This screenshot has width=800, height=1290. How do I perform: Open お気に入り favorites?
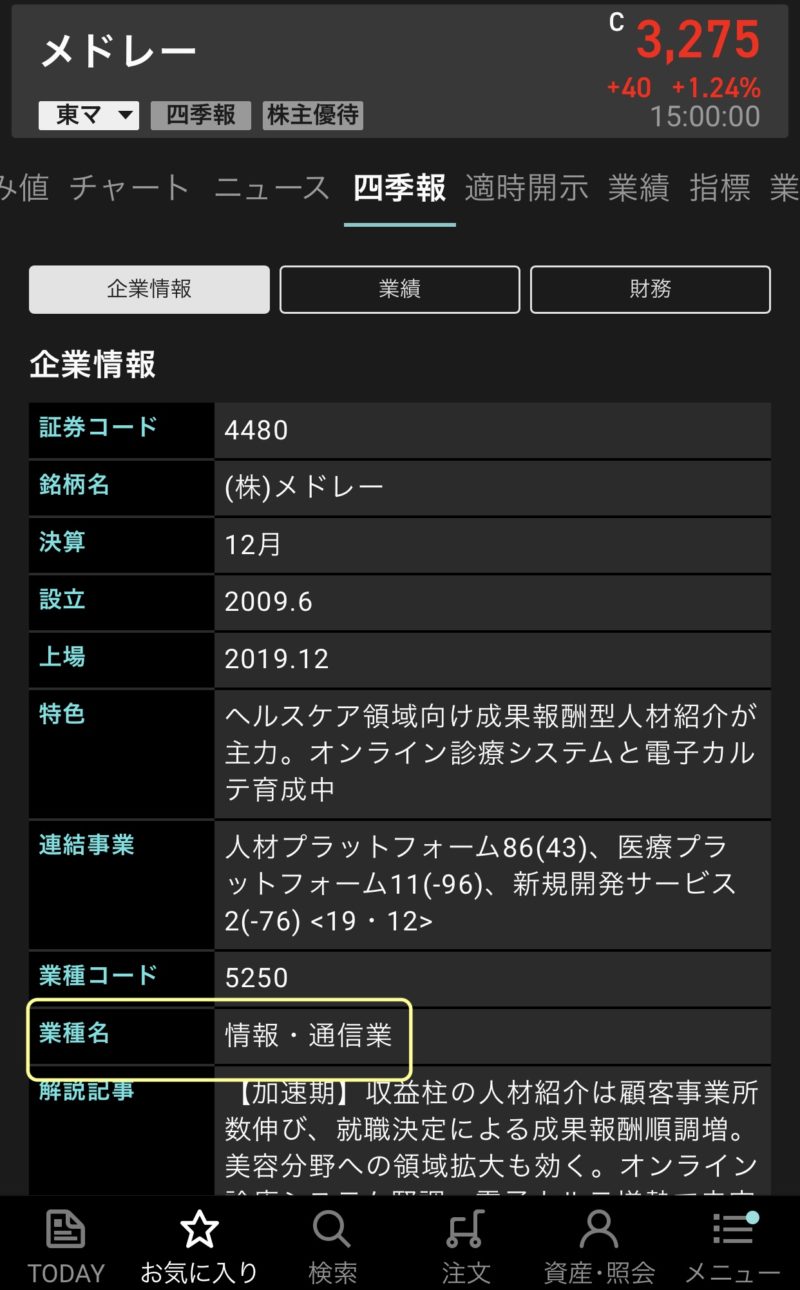point(199,1245)
